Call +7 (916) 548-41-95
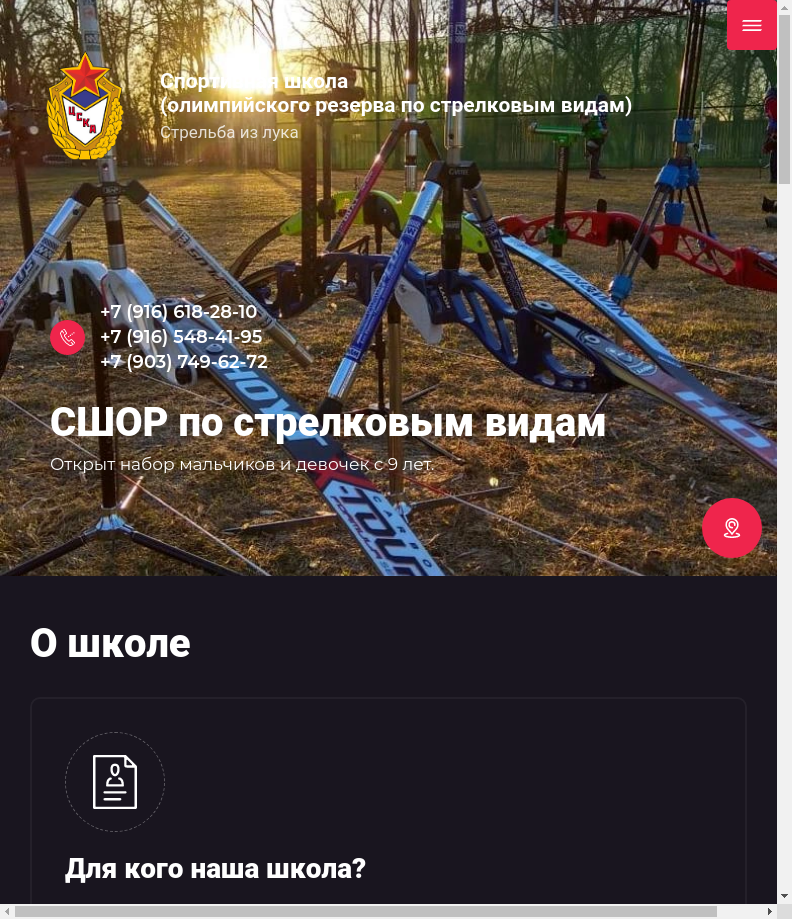 [x=181, y=337]
